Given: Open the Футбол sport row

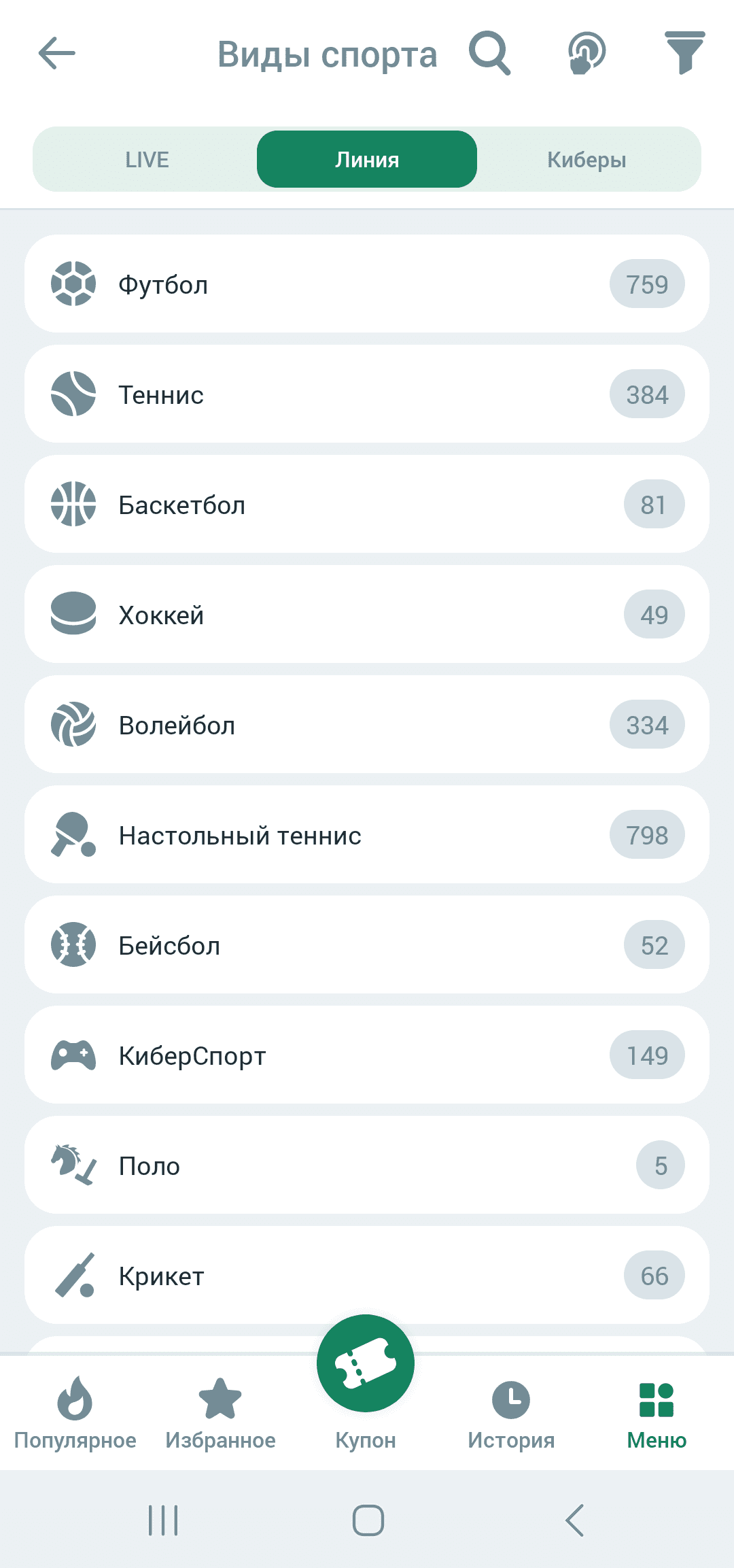Looking at the screenshot, I should 367,284.
